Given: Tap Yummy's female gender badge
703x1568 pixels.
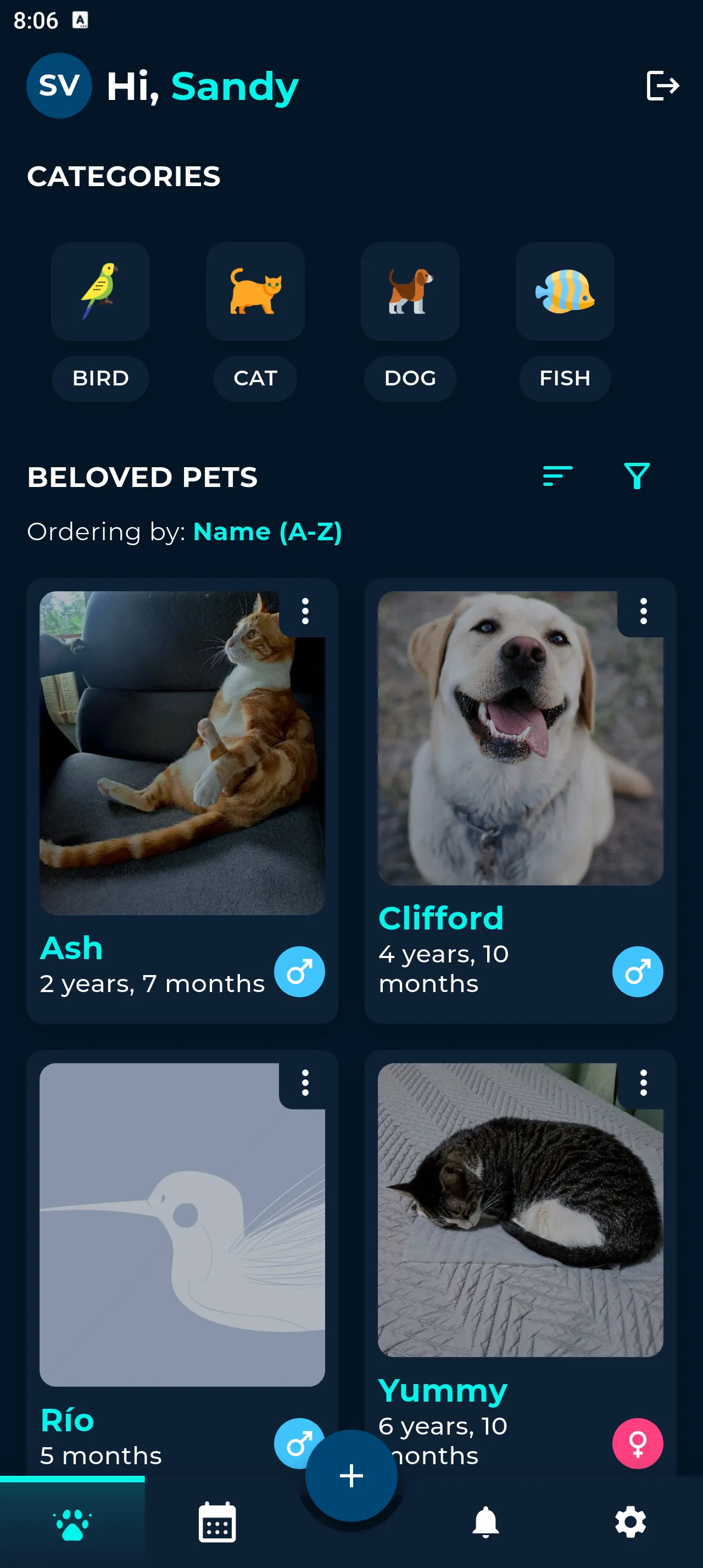Looking at the screenshot, I should pyautogui.click(x=638, y=1443).
